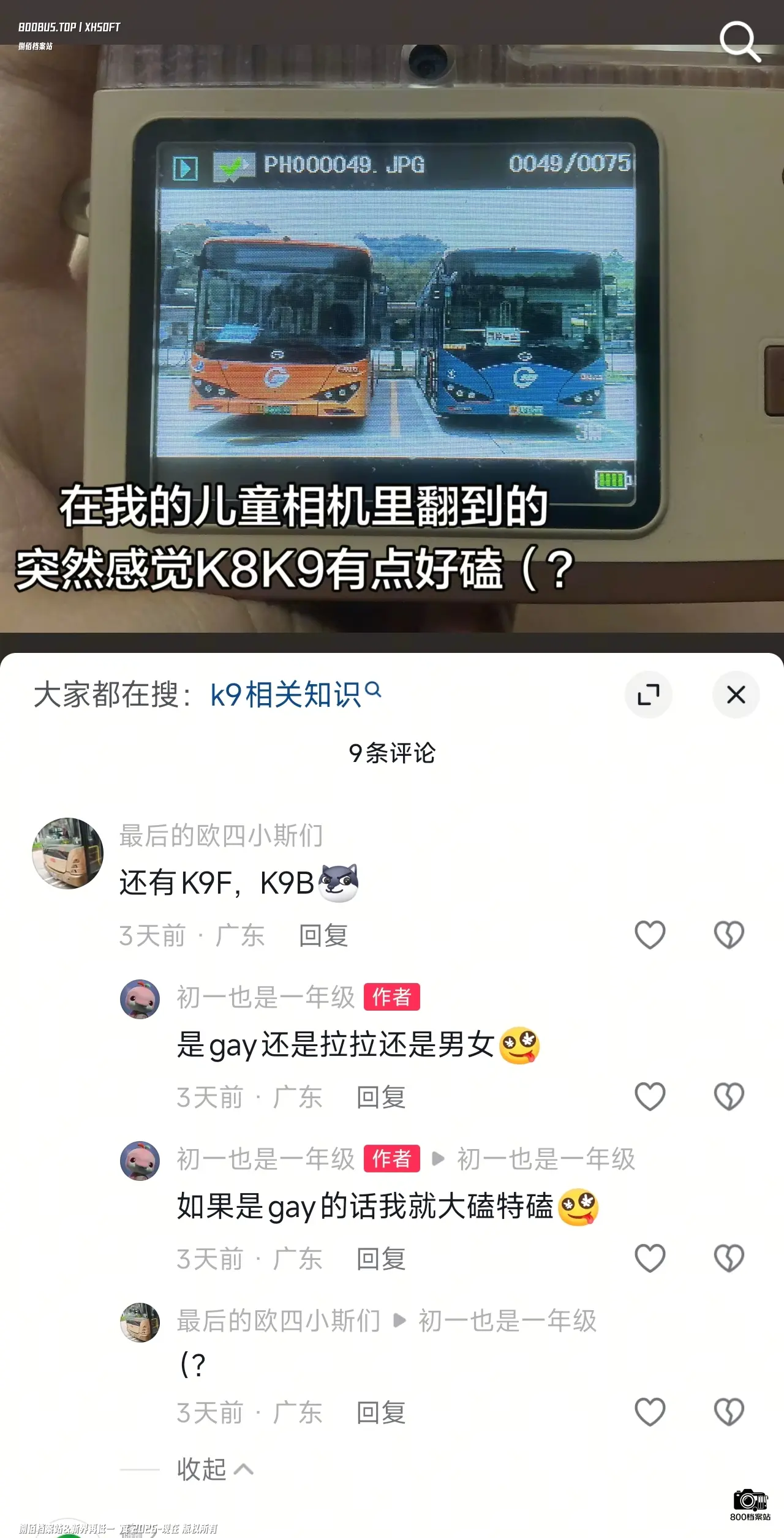Dislike the 还有K9F，K9B comment
The image size is (784, 1538).
tap(729, 935)
